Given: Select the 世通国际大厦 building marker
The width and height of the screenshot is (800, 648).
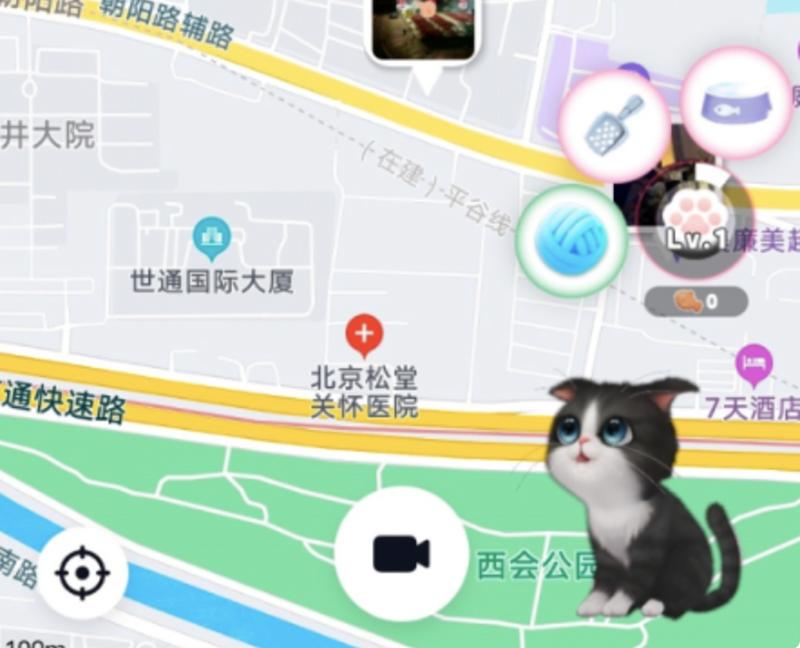Looking at the screenshot, I should (211, 238).
